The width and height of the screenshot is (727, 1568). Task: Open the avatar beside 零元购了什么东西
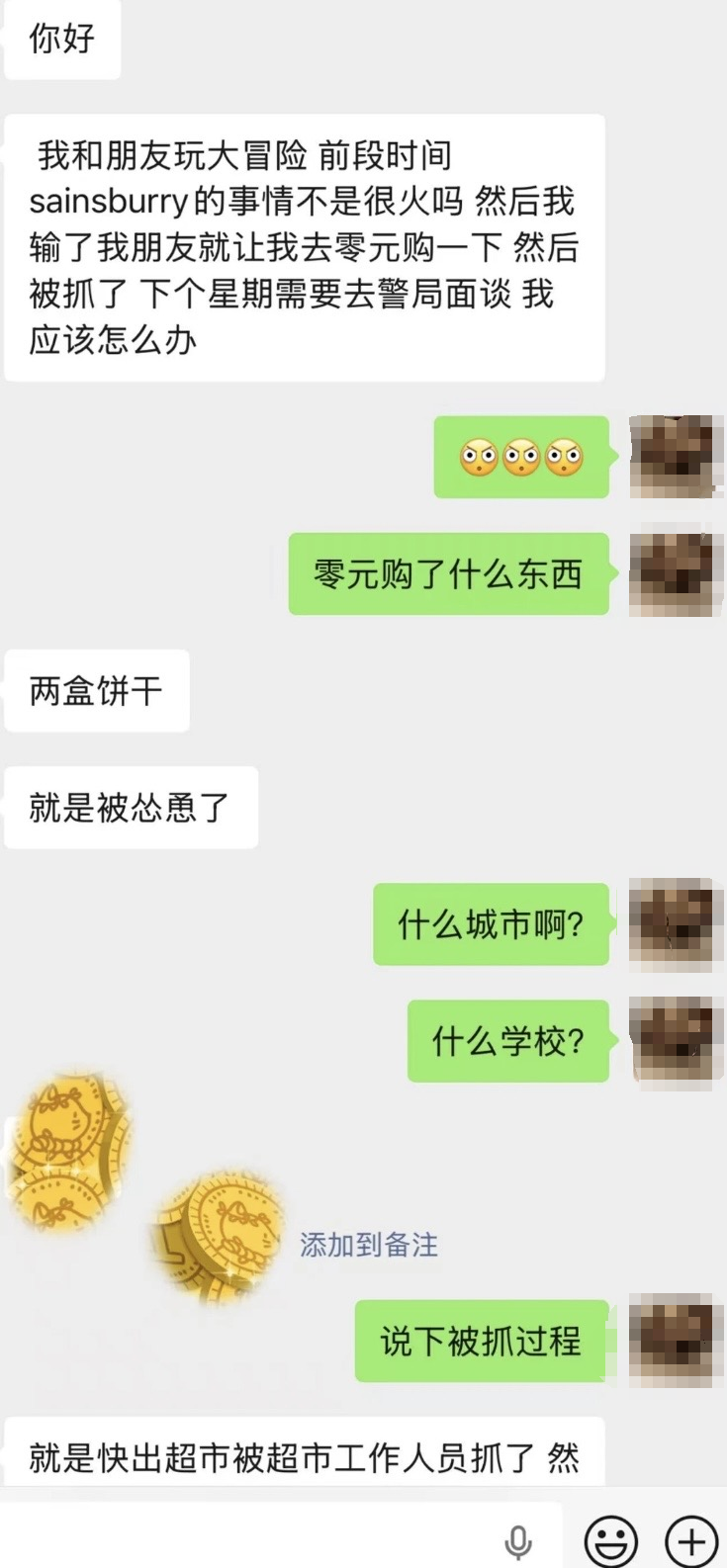pyautogui.click(x=676, y=574)
